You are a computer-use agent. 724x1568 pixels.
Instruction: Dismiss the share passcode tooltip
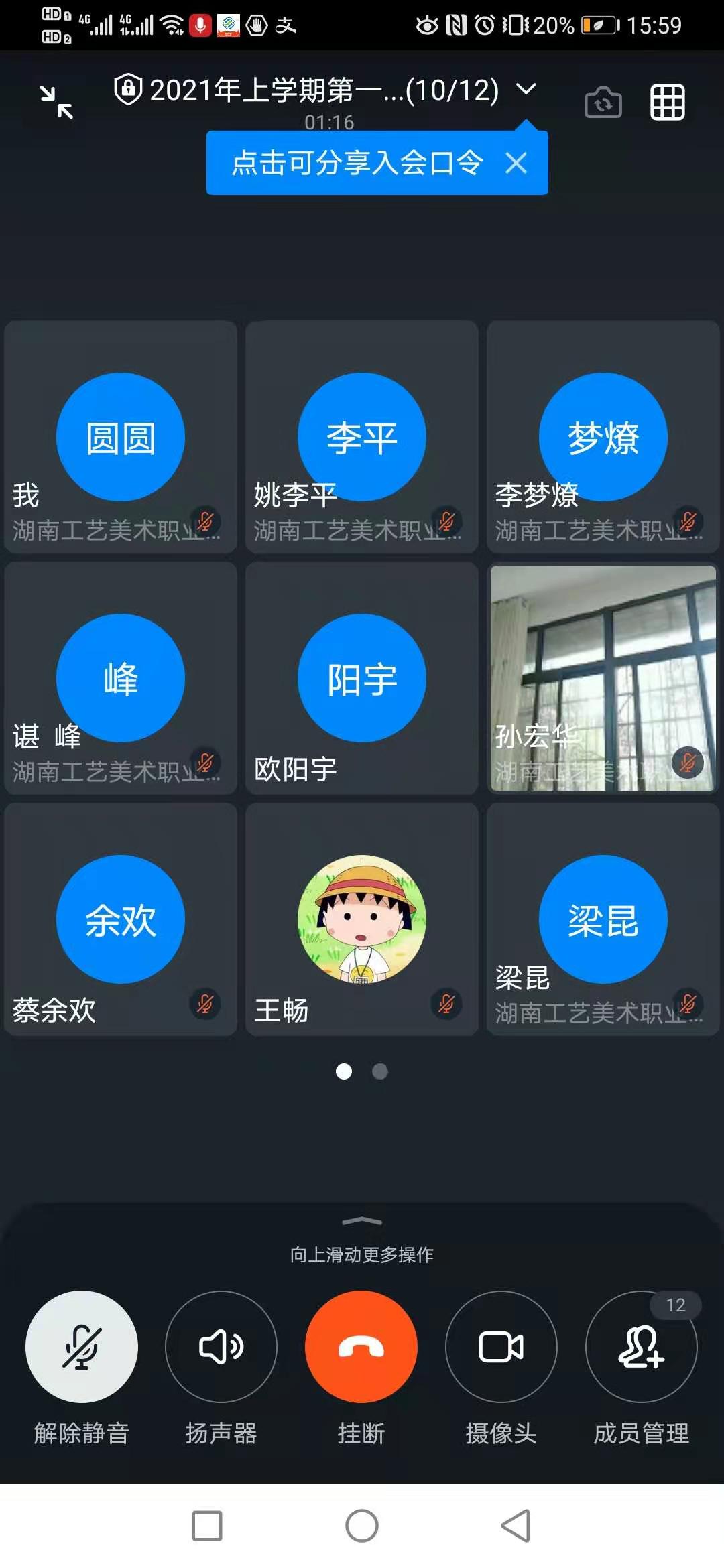pos(516,163)
